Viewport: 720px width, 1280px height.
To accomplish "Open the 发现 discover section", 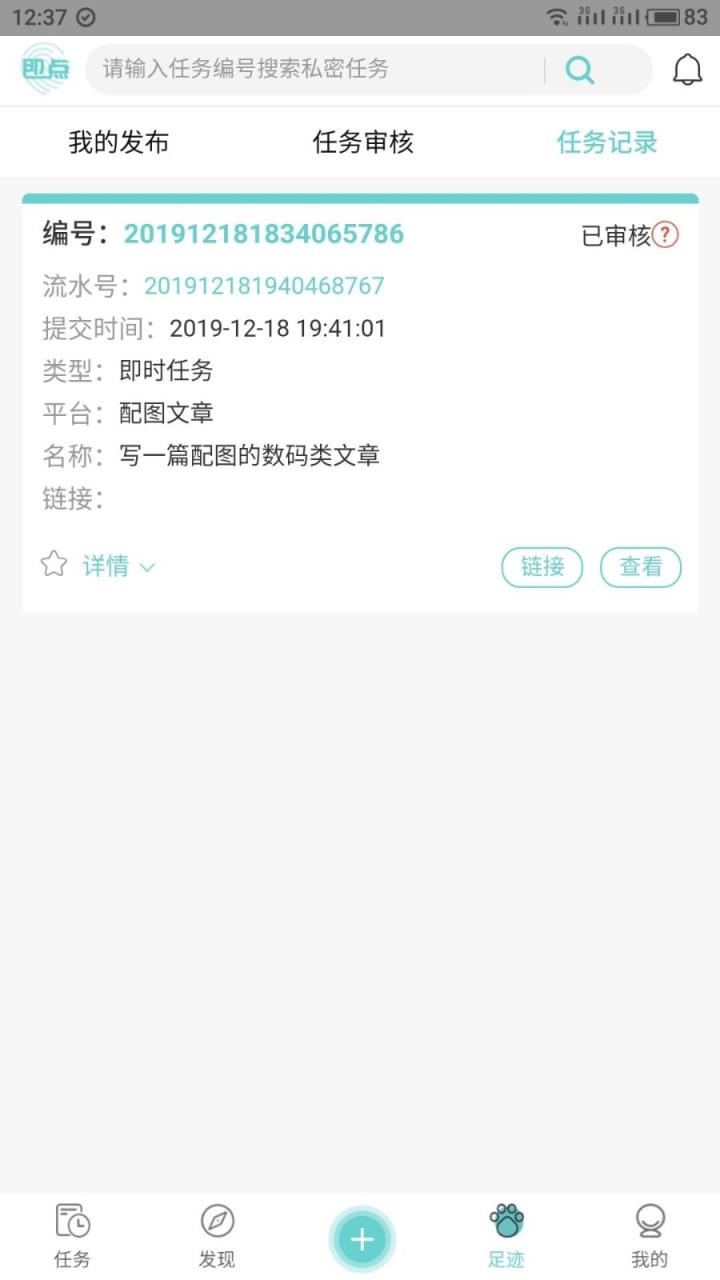I will point(216,1235).
